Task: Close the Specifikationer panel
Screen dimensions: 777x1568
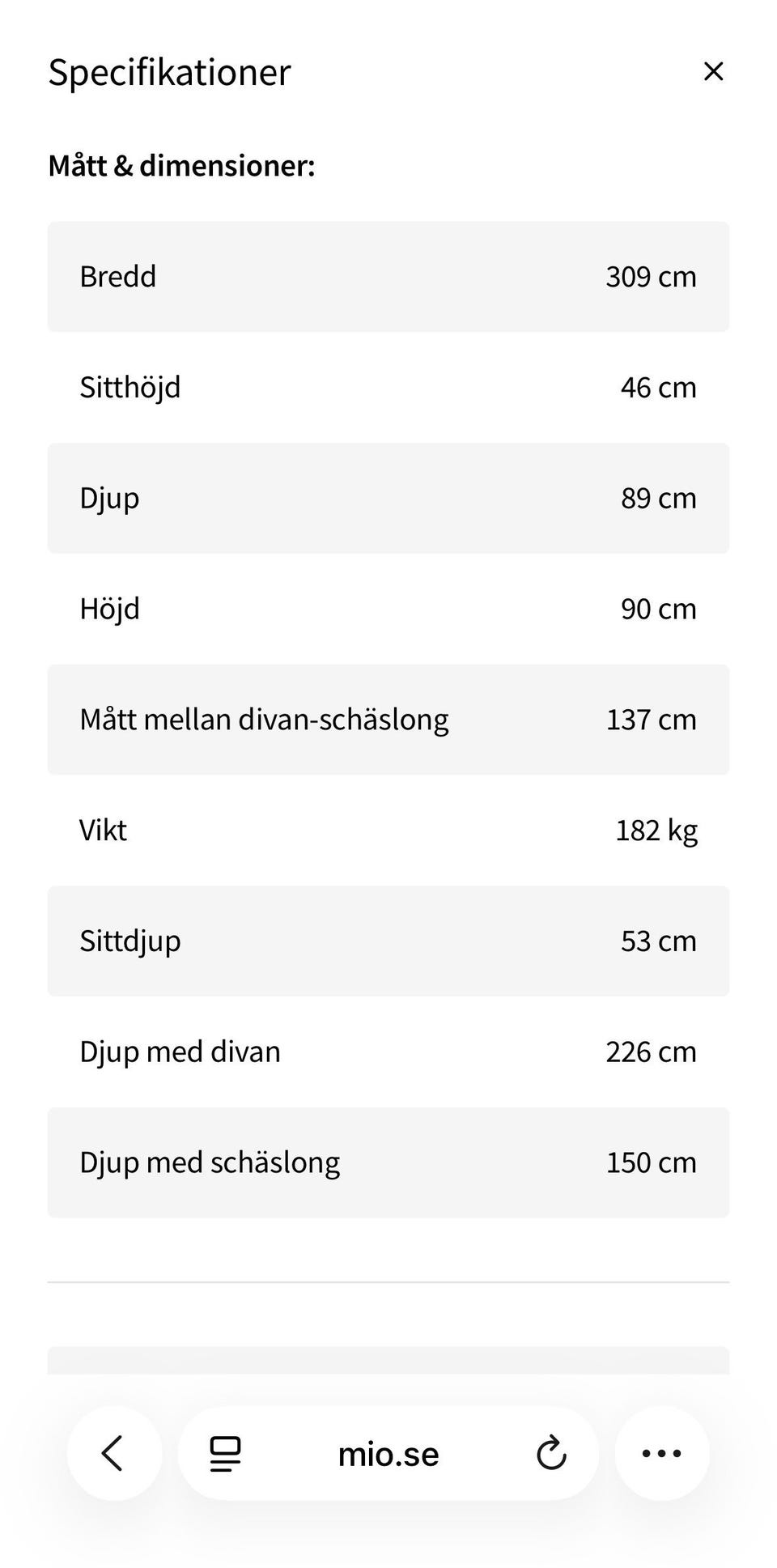Action: point(713,71)
